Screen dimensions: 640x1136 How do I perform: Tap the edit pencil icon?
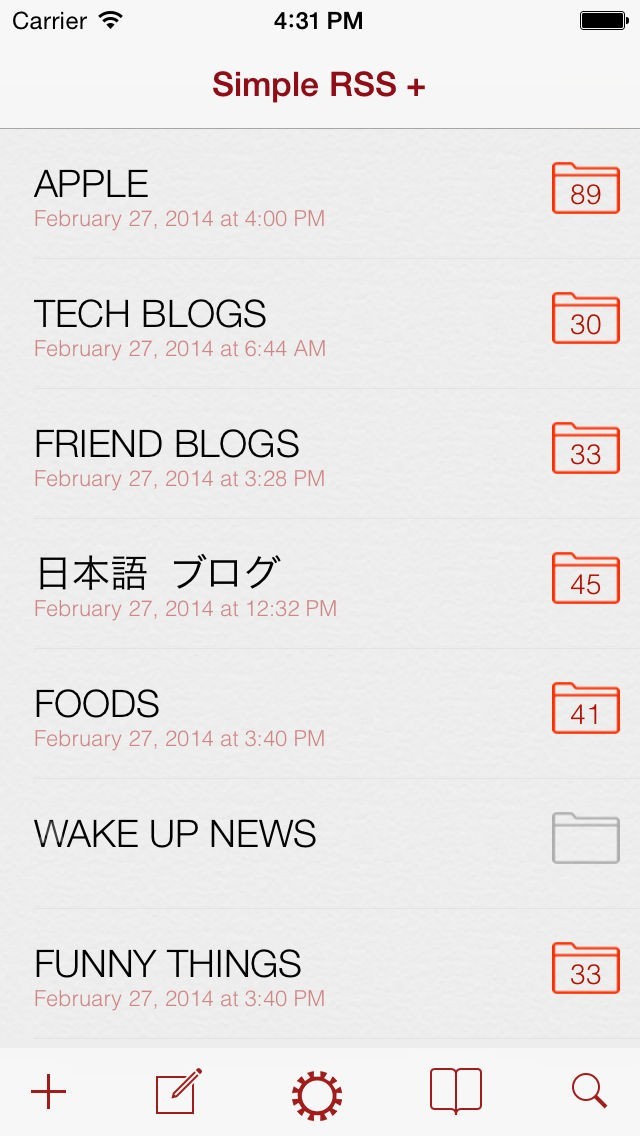point(179,1092)
